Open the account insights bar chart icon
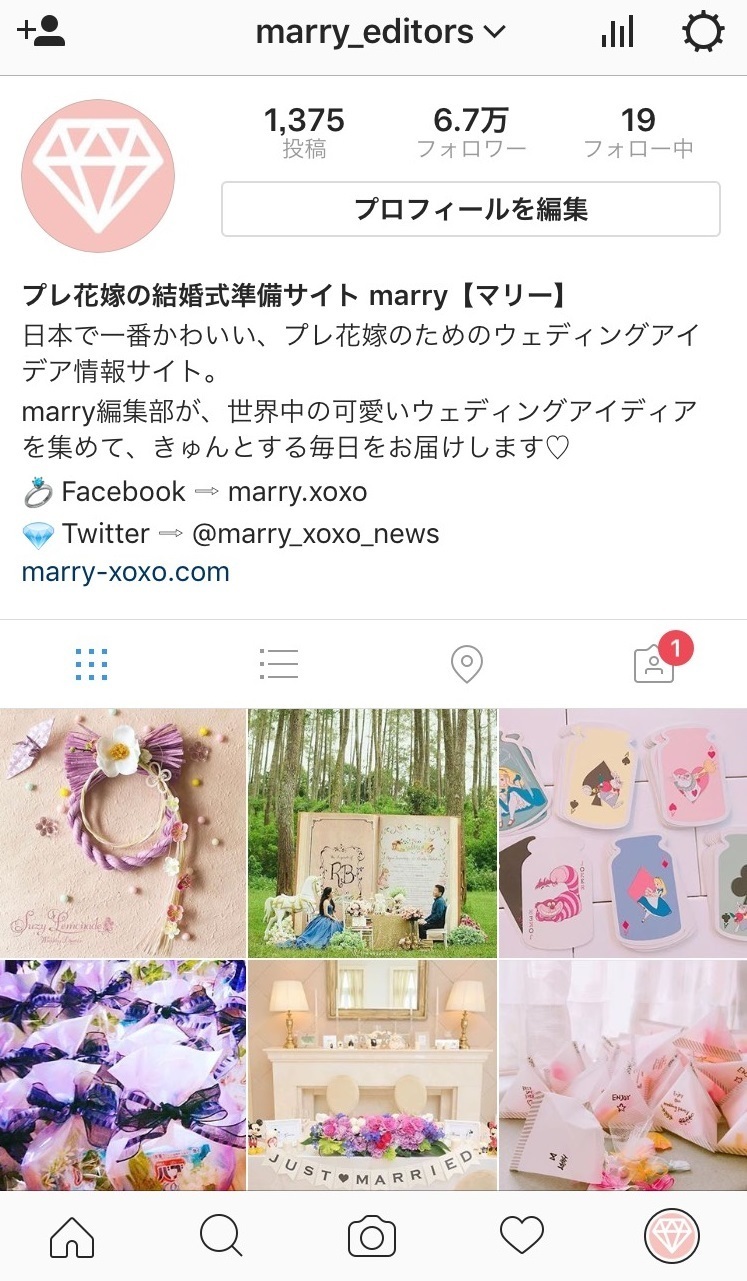Screen dimensions: 747x1281 click(x=617, y=31)
